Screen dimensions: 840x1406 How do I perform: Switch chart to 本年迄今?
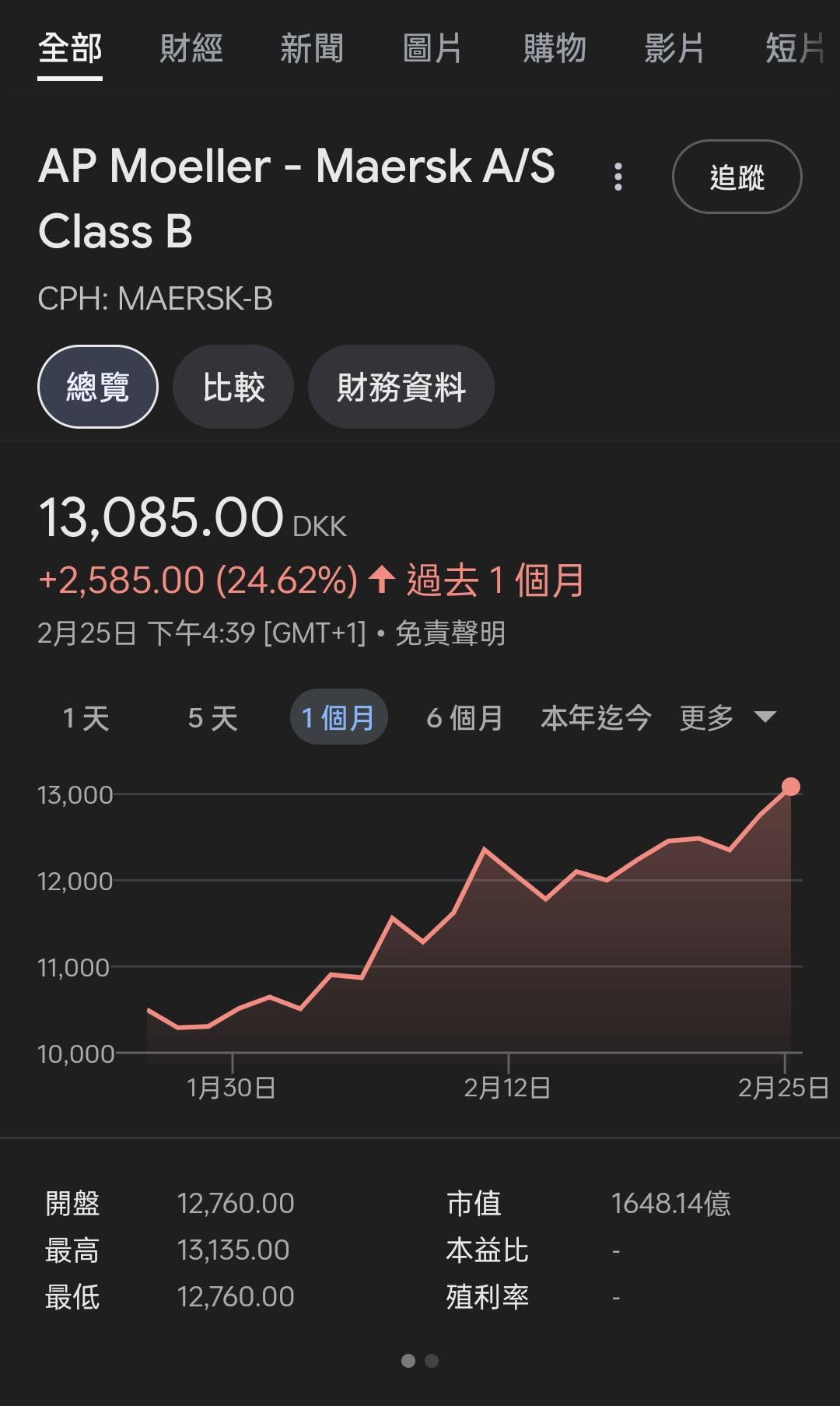coord(596,717)
